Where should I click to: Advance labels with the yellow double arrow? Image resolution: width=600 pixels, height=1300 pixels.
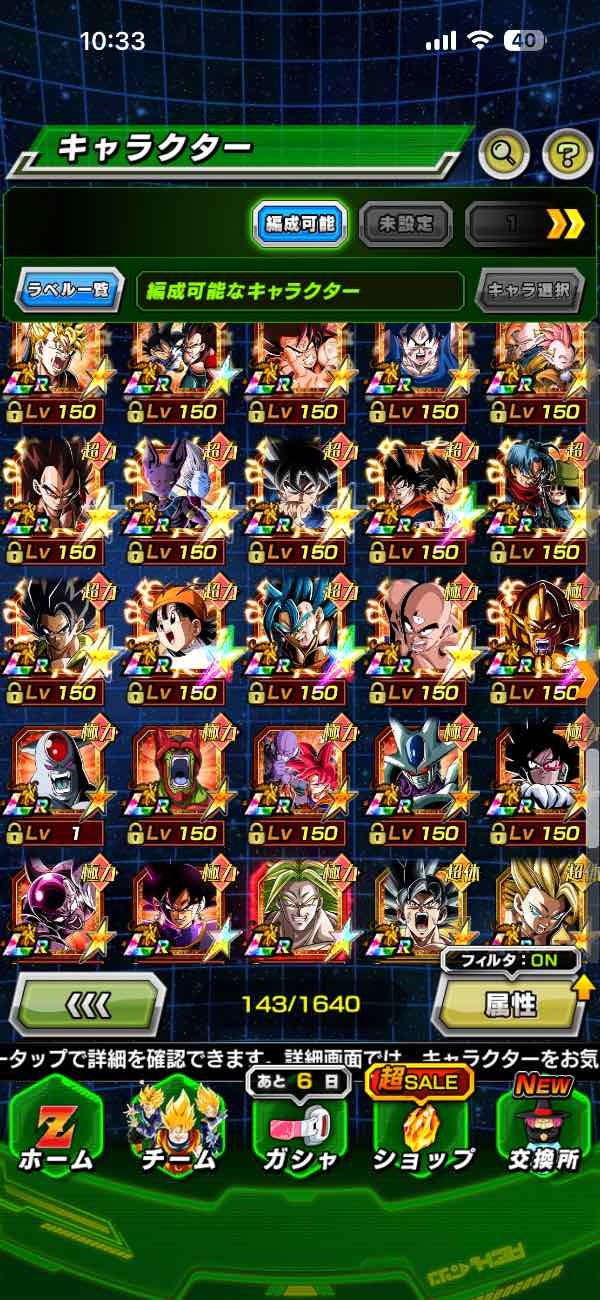(565, 224)
